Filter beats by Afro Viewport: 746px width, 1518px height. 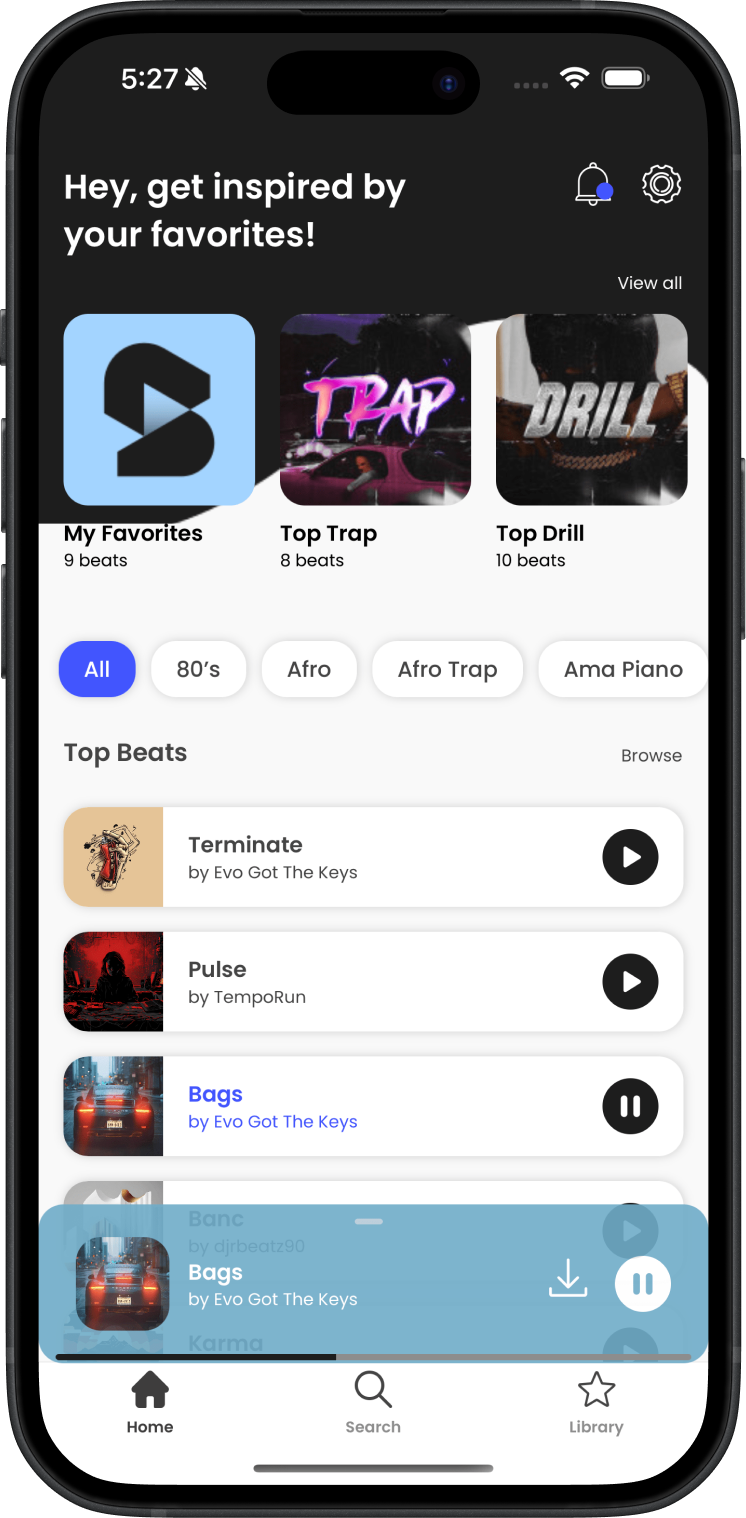click(309, 669)
